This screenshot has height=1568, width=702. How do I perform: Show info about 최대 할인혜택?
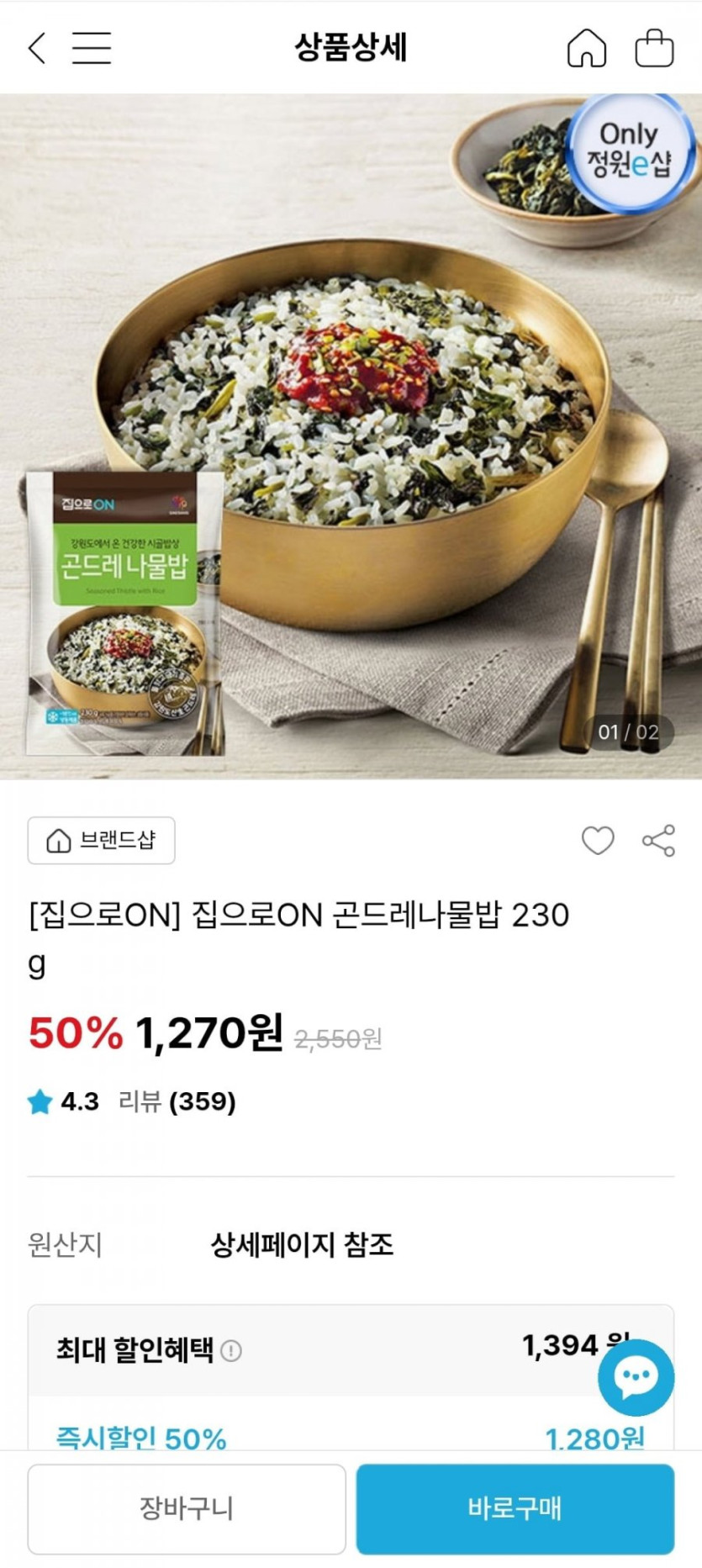231,1350
